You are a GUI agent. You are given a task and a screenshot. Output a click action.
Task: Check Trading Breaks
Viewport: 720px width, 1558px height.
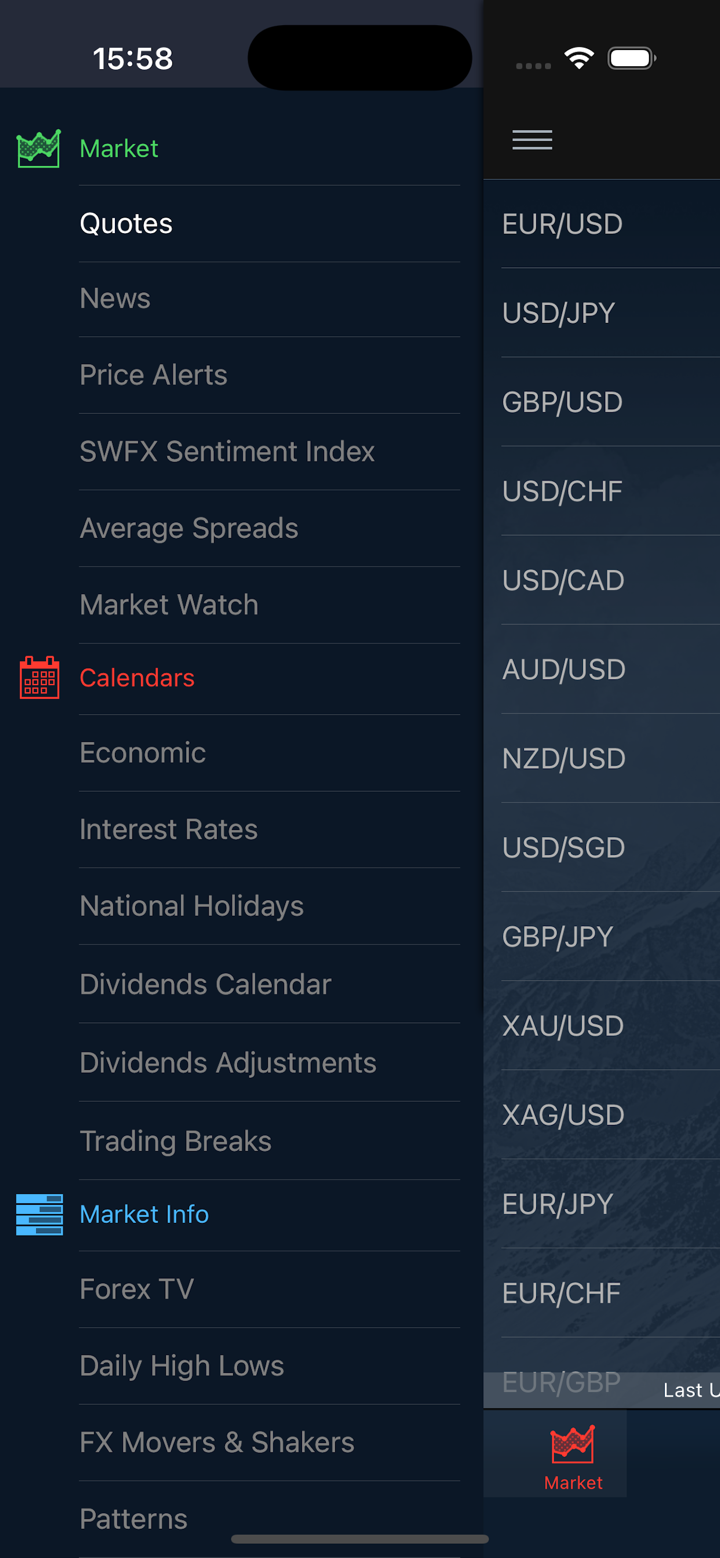point(176,1141)
